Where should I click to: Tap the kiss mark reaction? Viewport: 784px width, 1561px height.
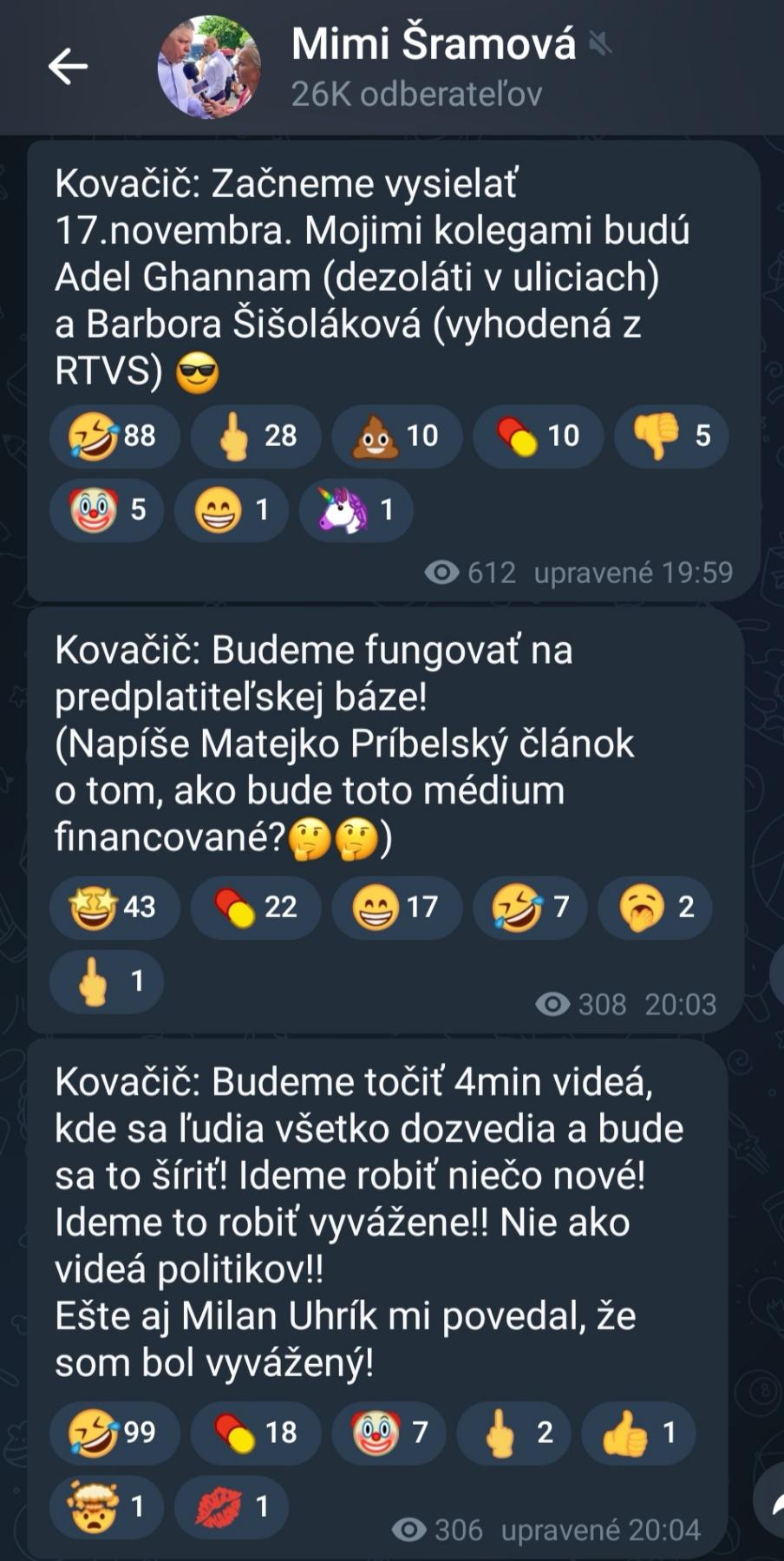(x=232, y=1506)
